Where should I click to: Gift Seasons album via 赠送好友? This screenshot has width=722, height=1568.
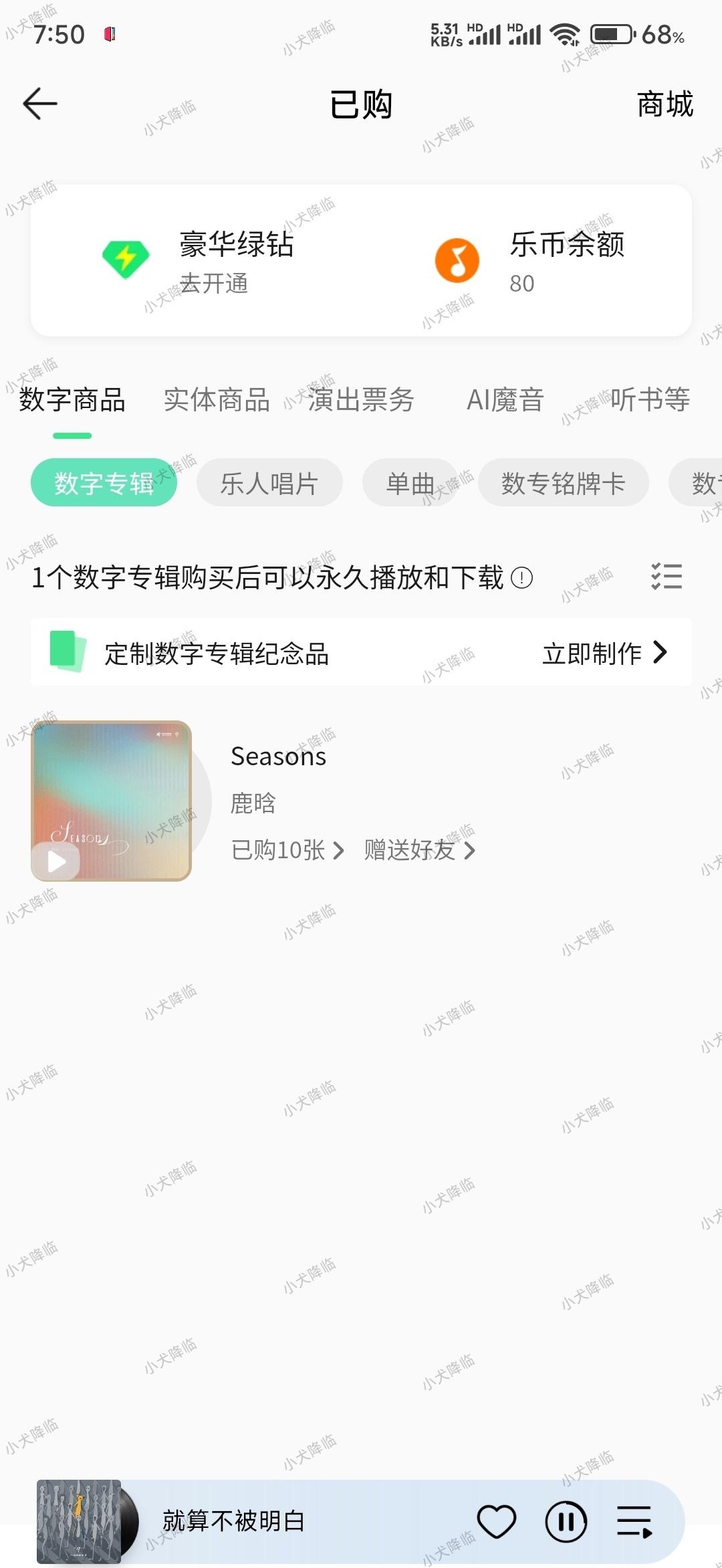tap(419, 850)
